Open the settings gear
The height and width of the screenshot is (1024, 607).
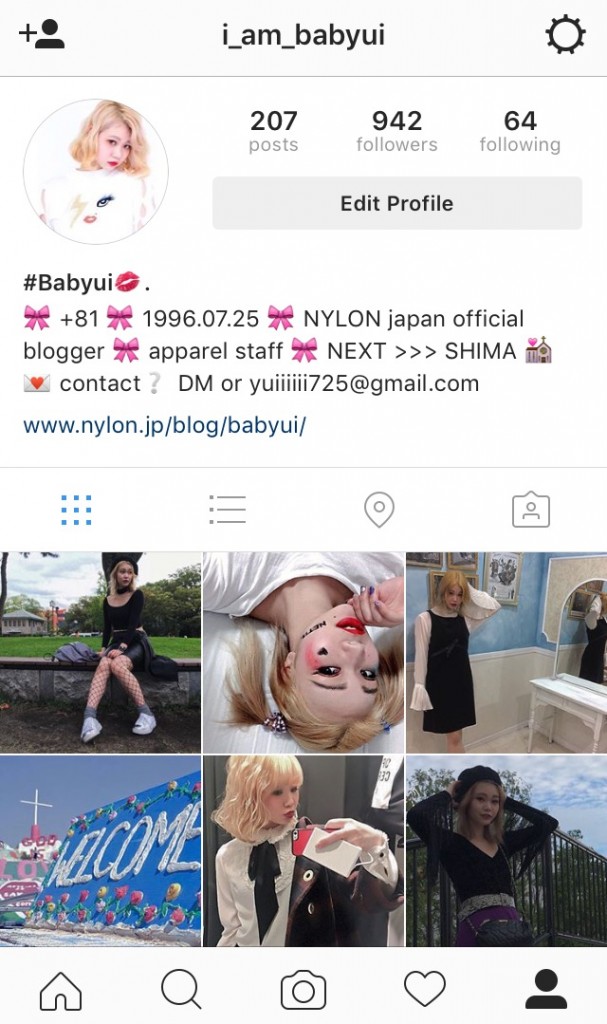[565, 36]
